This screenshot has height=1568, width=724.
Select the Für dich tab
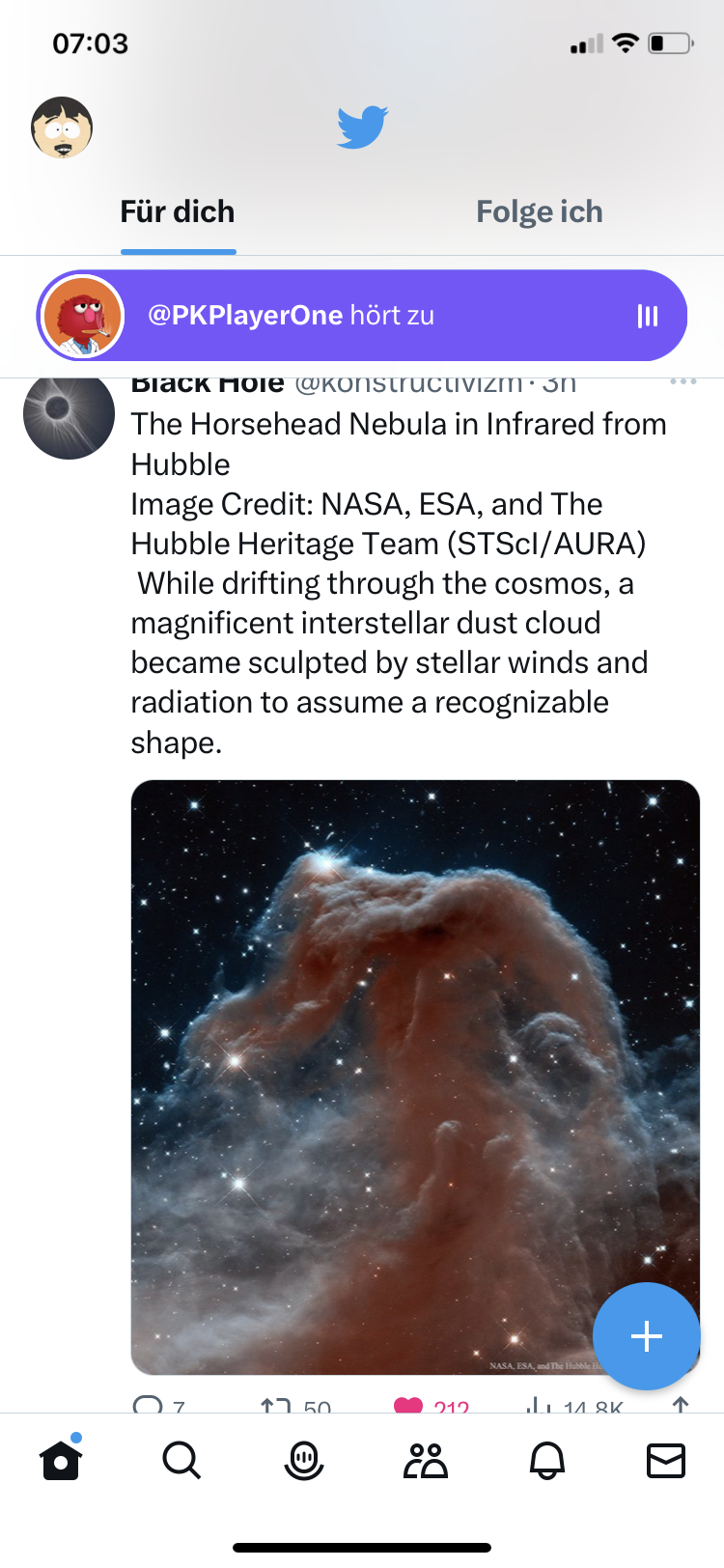(178, 211)
